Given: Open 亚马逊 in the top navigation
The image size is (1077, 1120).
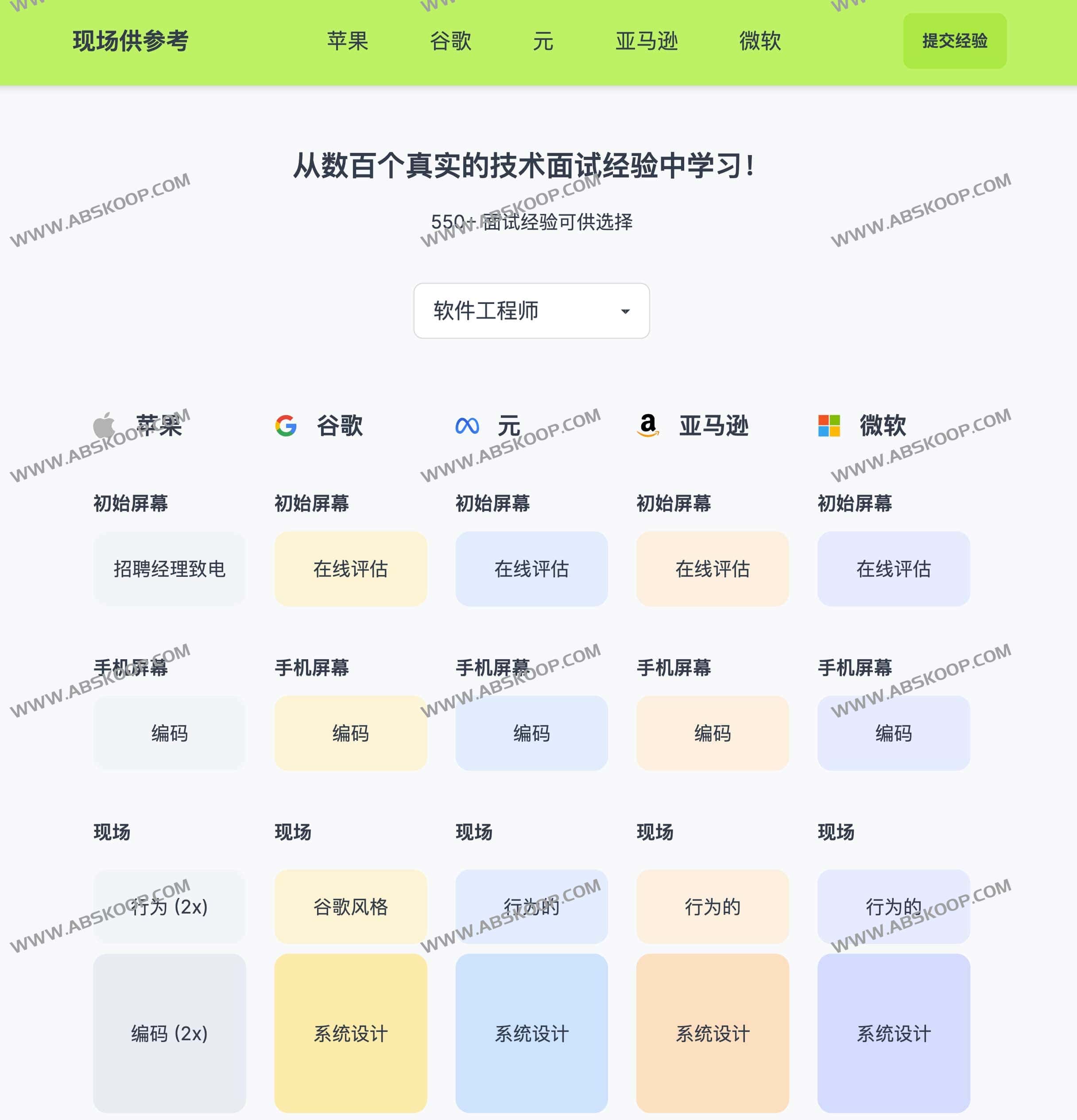Looking at the screenshot, I should point(647,41).
